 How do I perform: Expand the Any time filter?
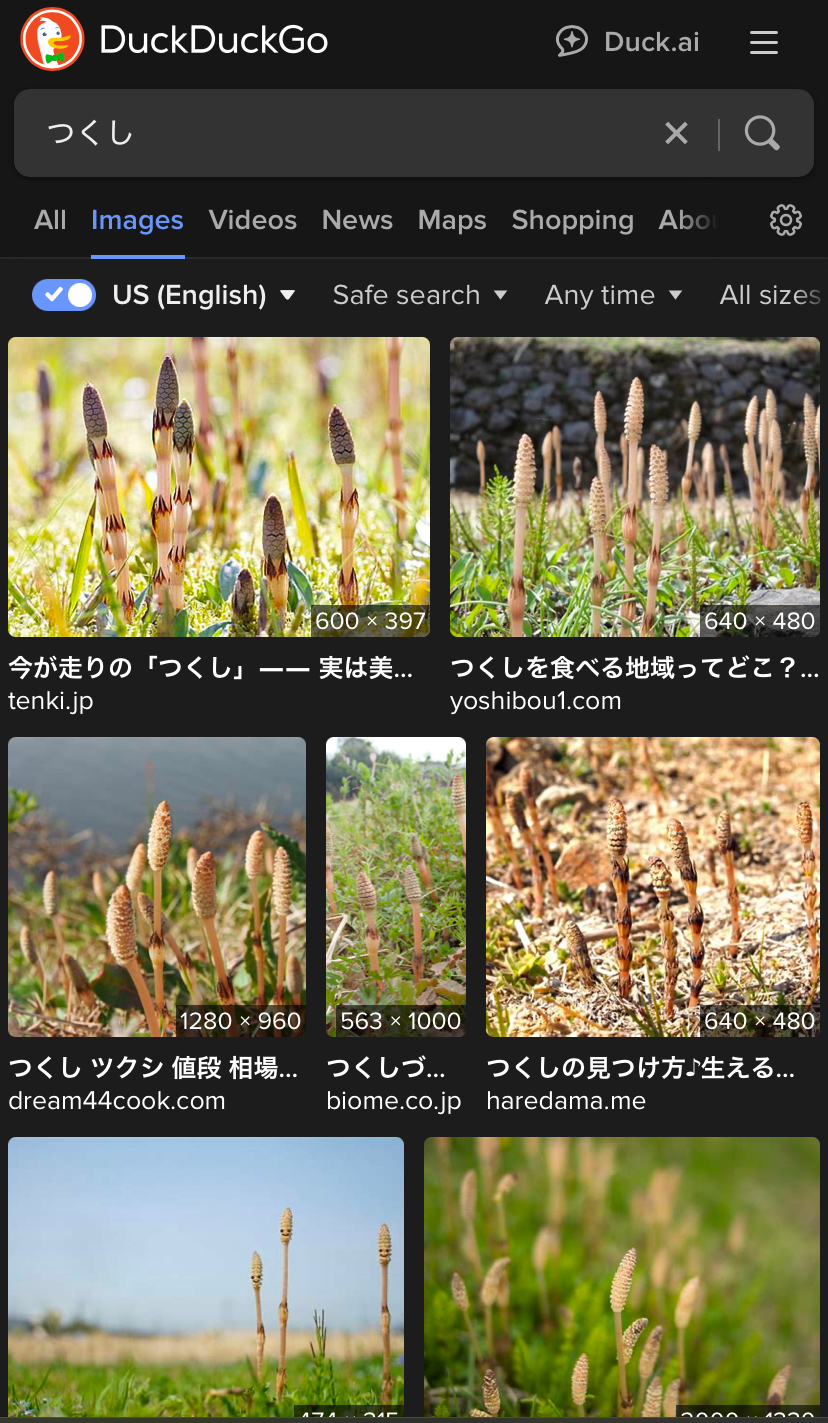click(614, 295)
